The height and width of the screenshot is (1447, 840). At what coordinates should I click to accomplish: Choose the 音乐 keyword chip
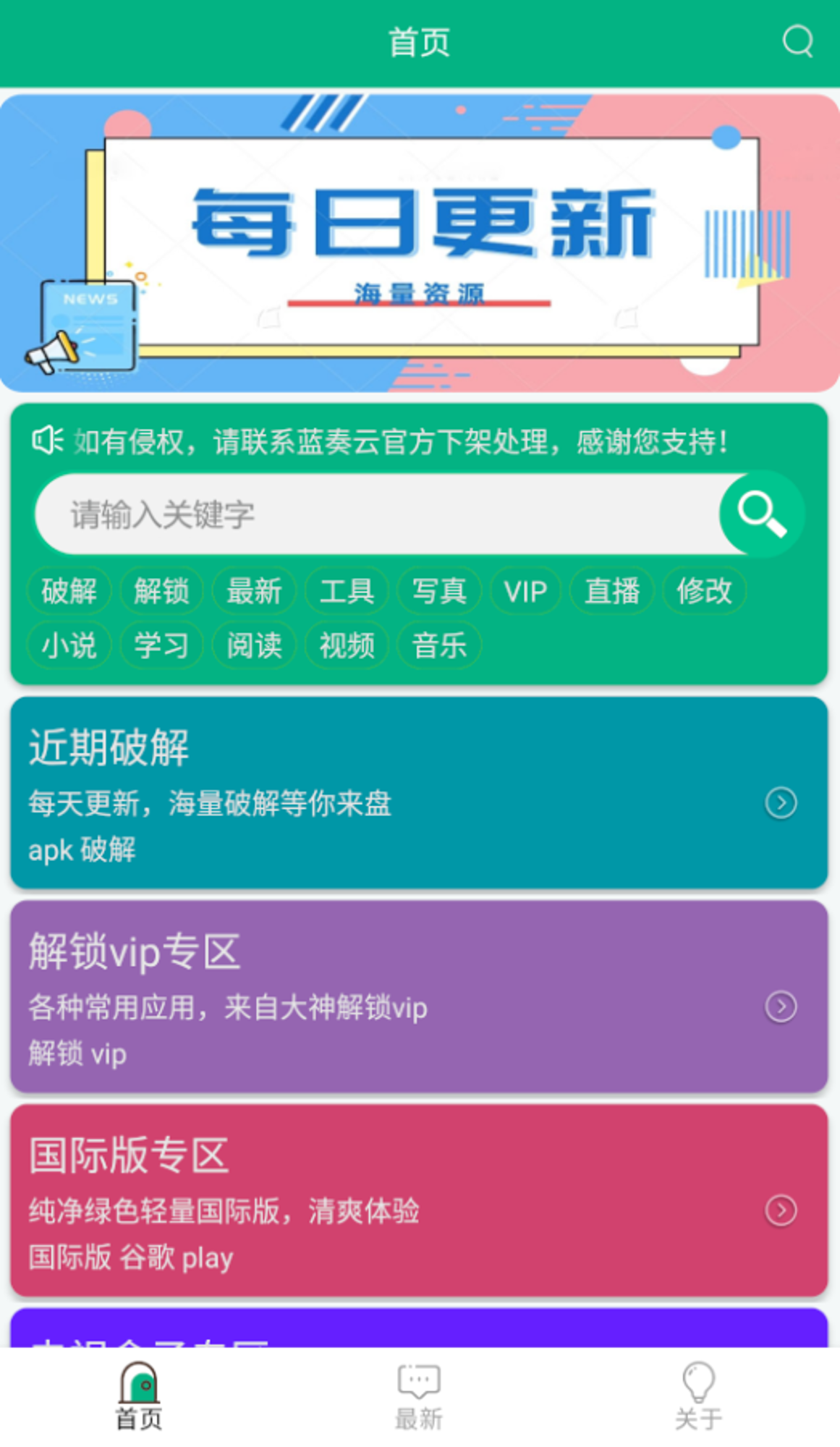(x=439, y=645)
